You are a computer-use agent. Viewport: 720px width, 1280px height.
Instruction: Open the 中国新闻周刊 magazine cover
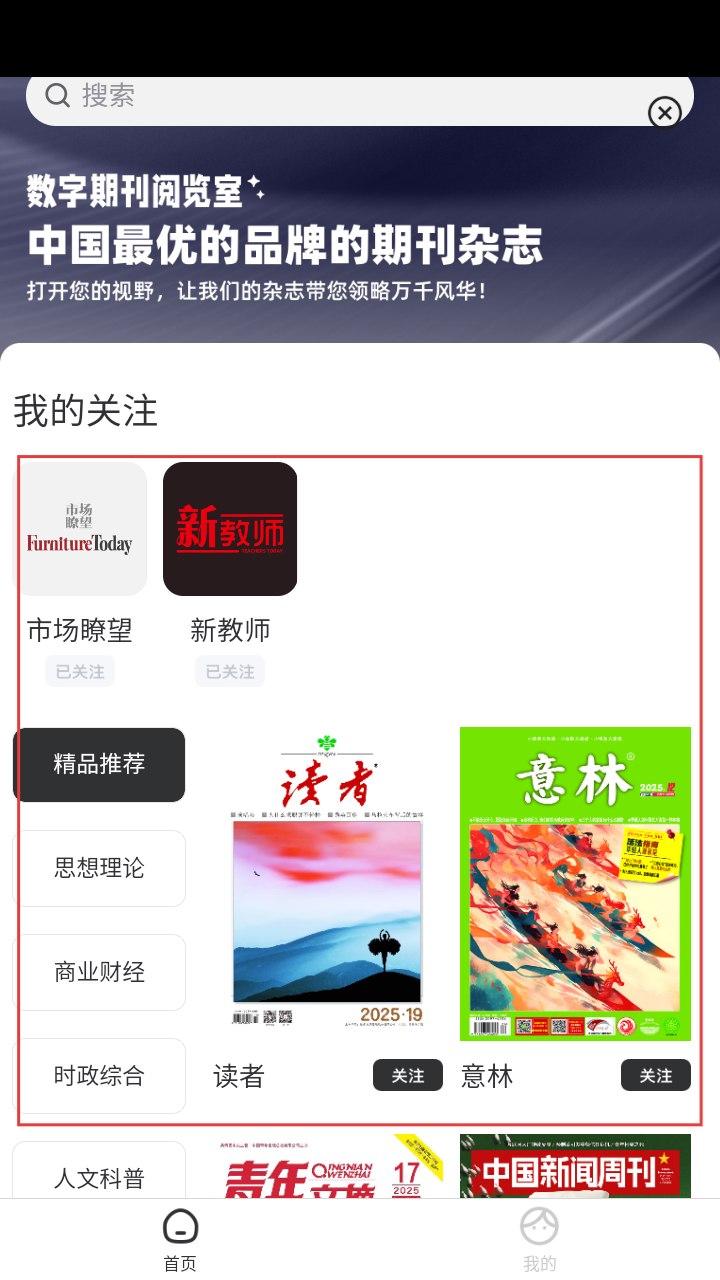[x=575, y=1166]
